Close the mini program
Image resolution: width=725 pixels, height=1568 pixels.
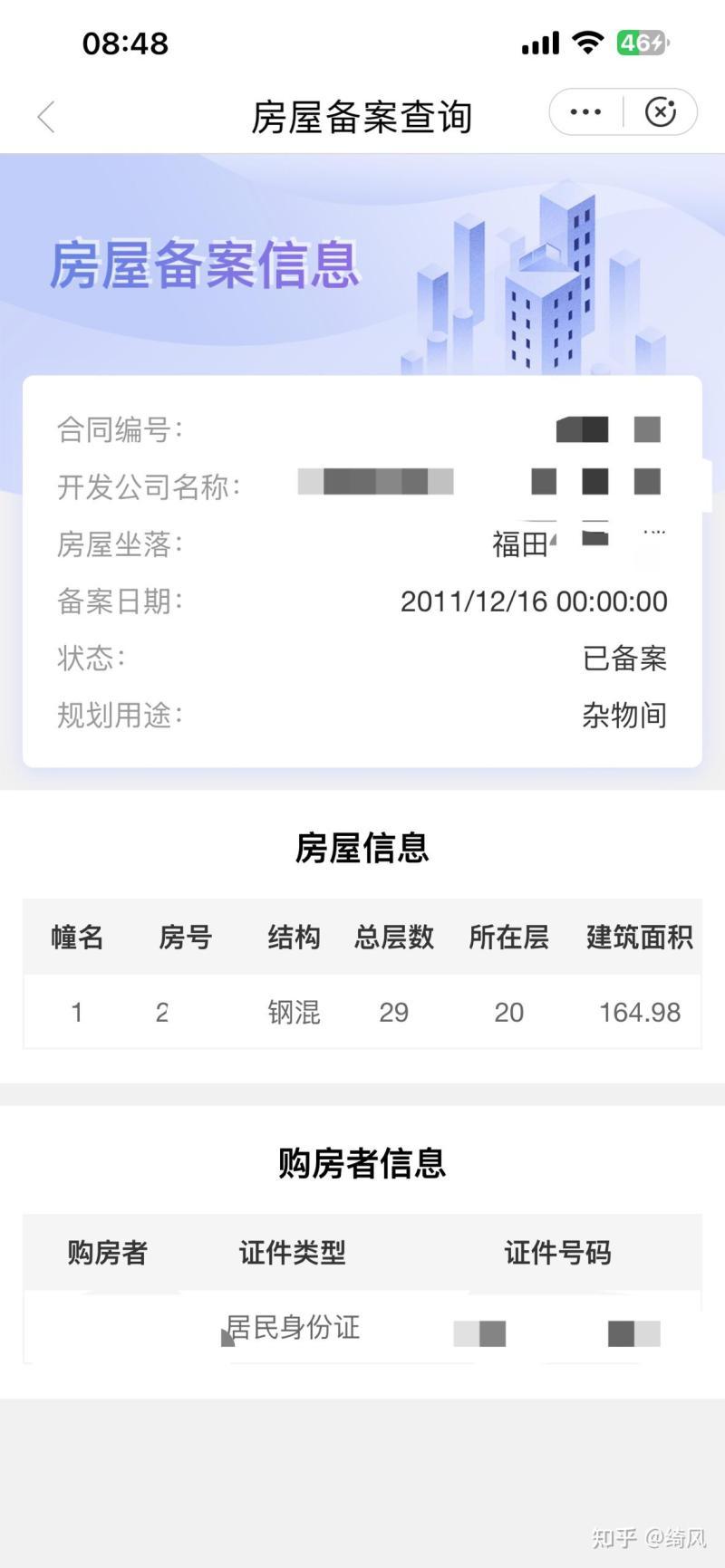661,112
